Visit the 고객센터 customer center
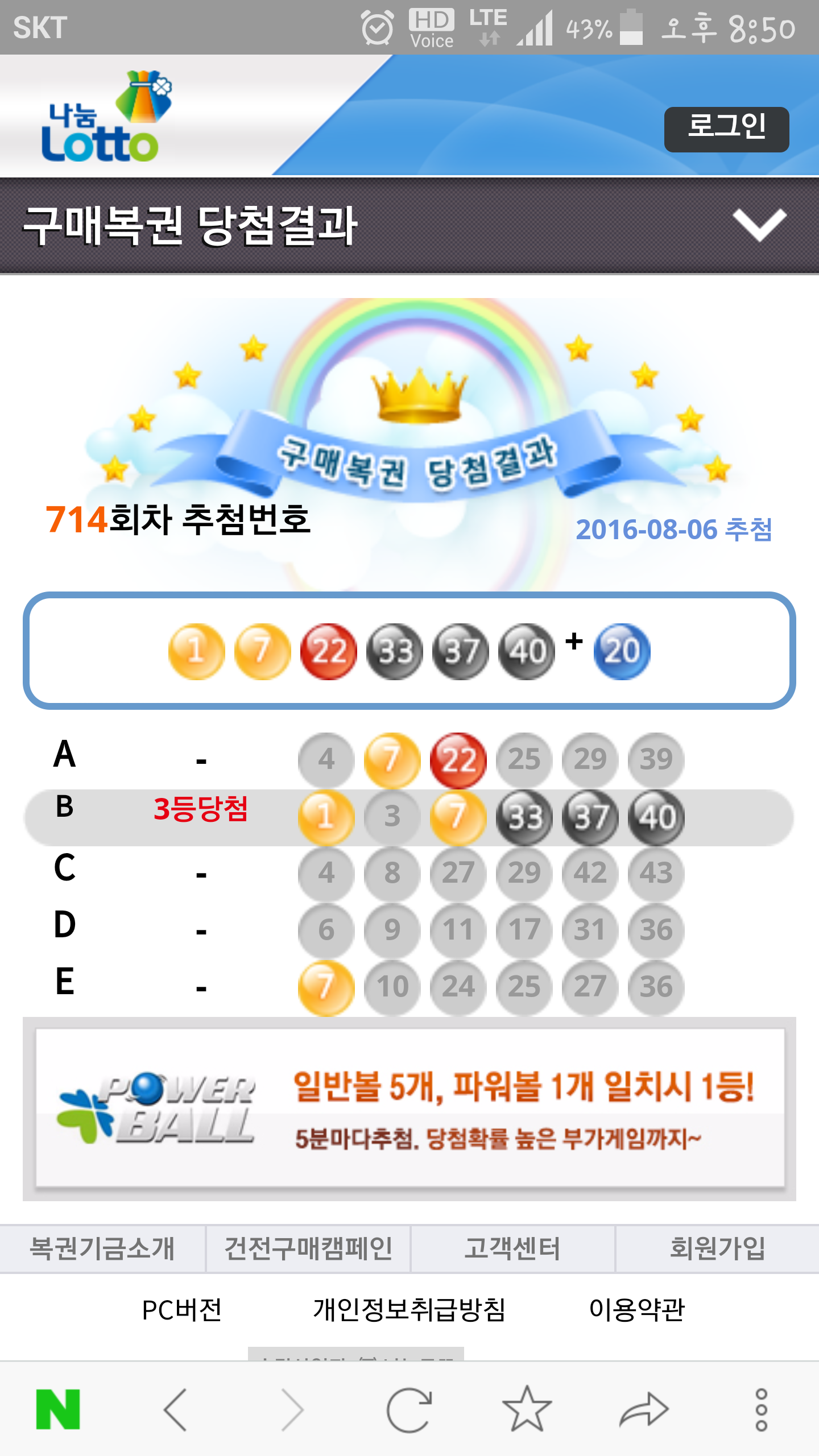 512,1249
